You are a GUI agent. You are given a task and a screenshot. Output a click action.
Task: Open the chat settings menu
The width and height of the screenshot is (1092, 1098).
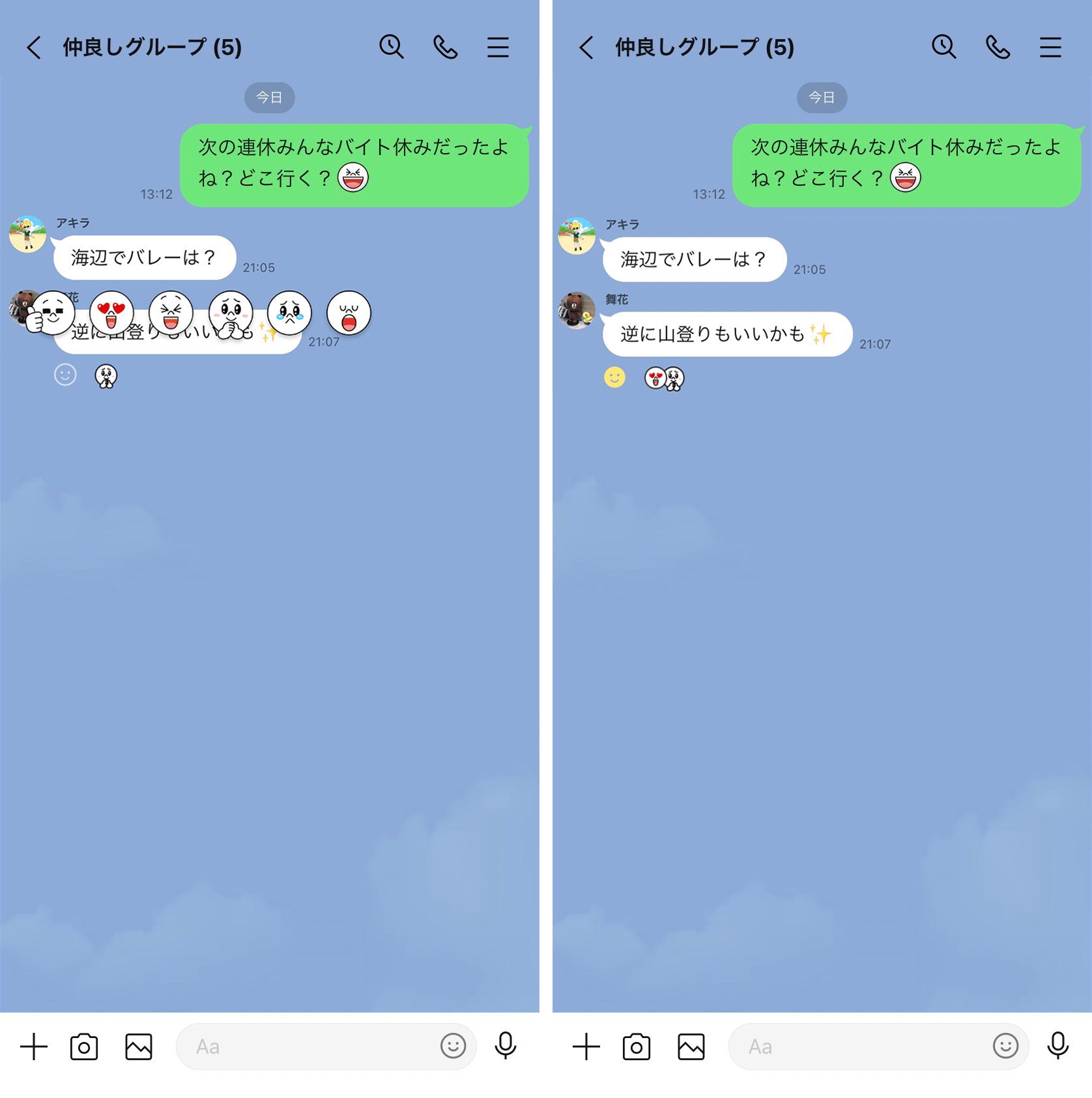click(497, 46)
